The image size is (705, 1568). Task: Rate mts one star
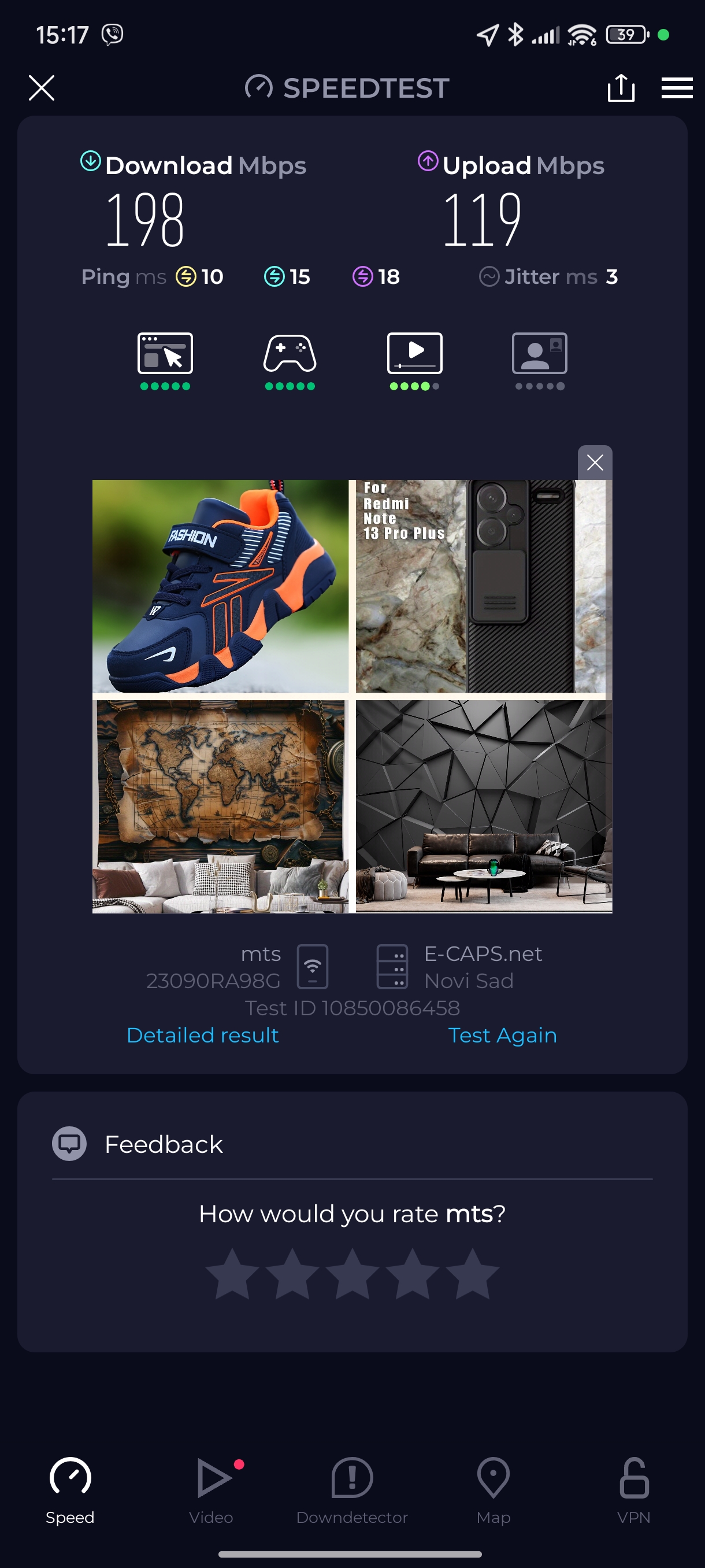pyautogui.click(x=232, y=1273)
